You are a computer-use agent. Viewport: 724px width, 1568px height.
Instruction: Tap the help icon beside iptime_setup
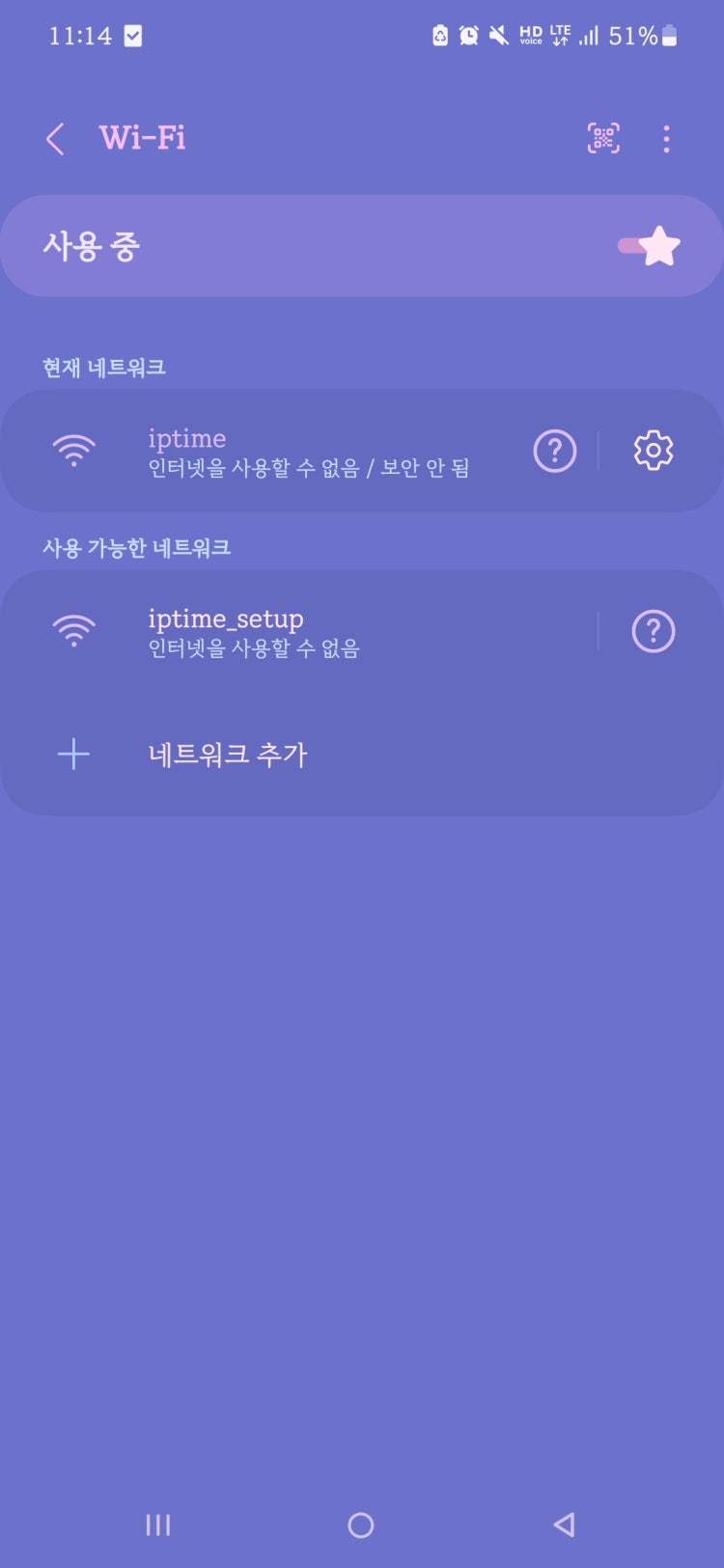pos(654,628)
